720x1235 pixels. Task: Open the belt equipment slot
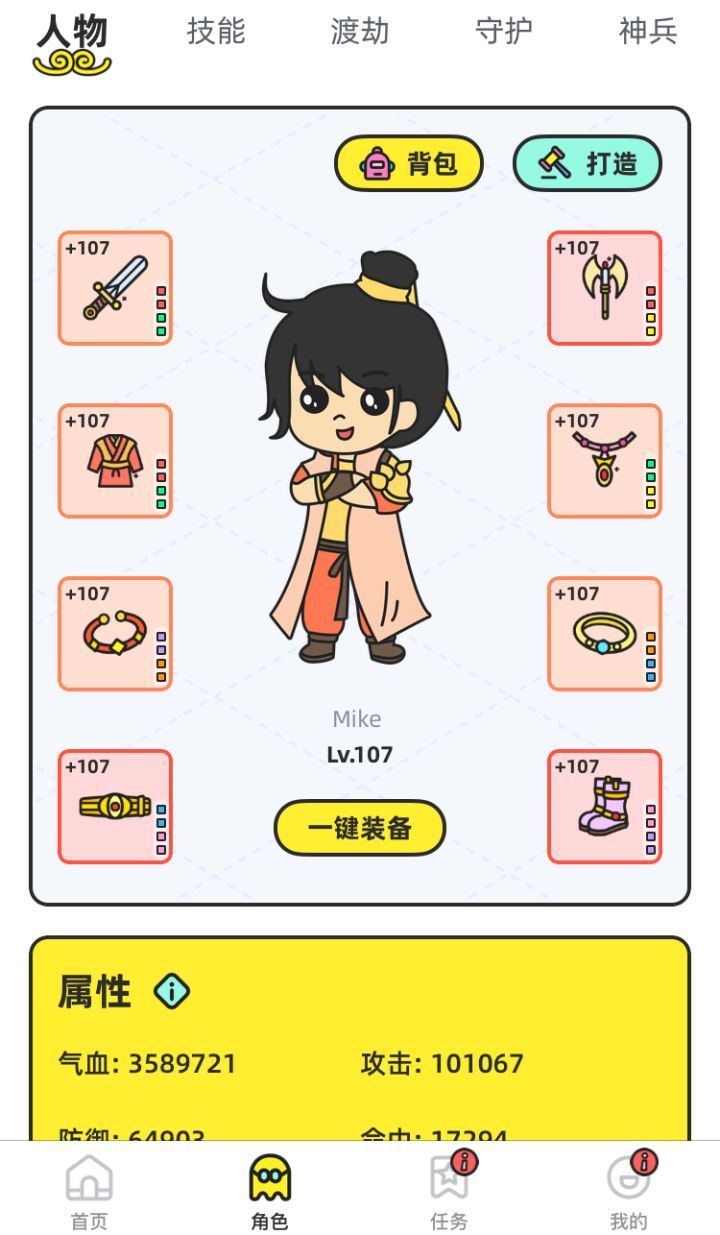pyautogui.click(x=113, y=806)
